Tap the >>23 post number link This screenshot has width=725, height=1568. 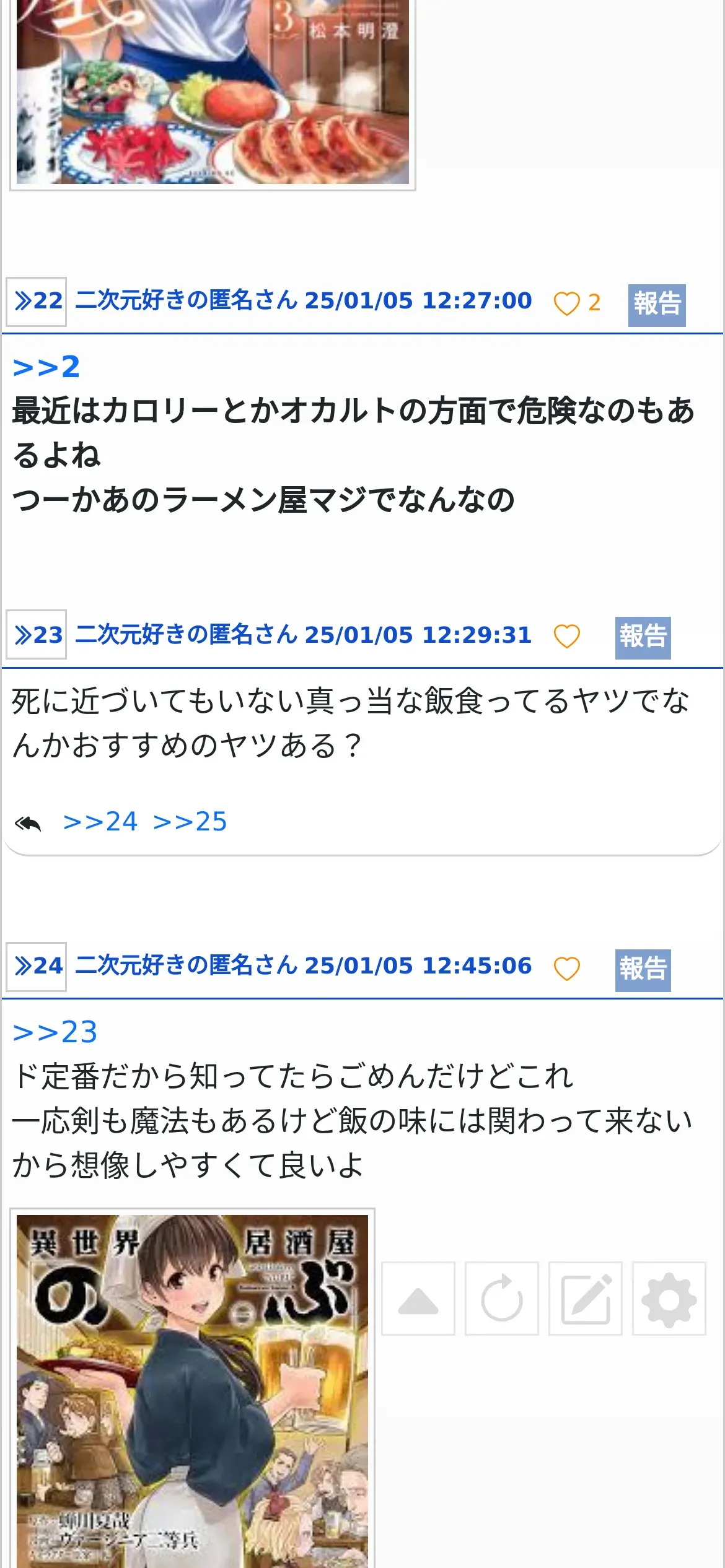tap(37, 635)
